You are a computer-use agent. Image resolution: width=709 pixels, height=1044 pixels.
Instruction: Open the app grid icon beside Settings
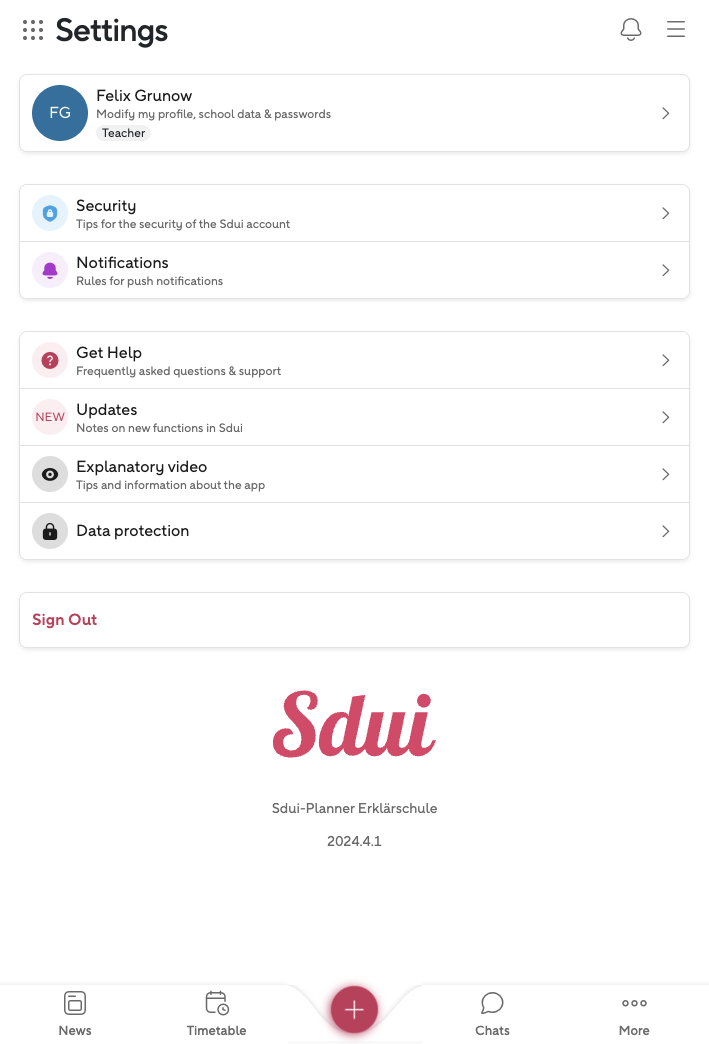(x=33, y=31)
